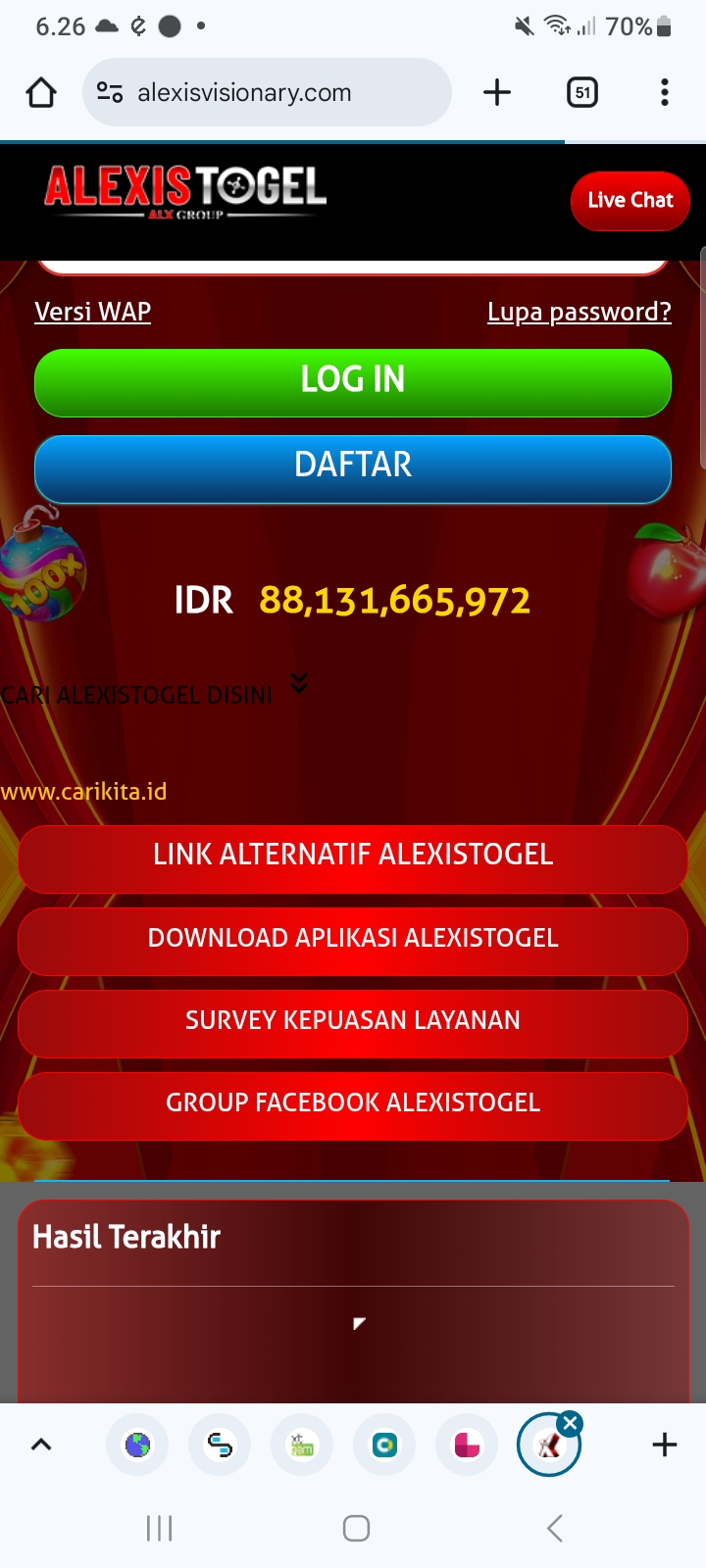The height and width of the screenshot is (1568, 706).
Task: Tap the green LOG IN button
Action: pyautogui.click(x=353, y=382)
